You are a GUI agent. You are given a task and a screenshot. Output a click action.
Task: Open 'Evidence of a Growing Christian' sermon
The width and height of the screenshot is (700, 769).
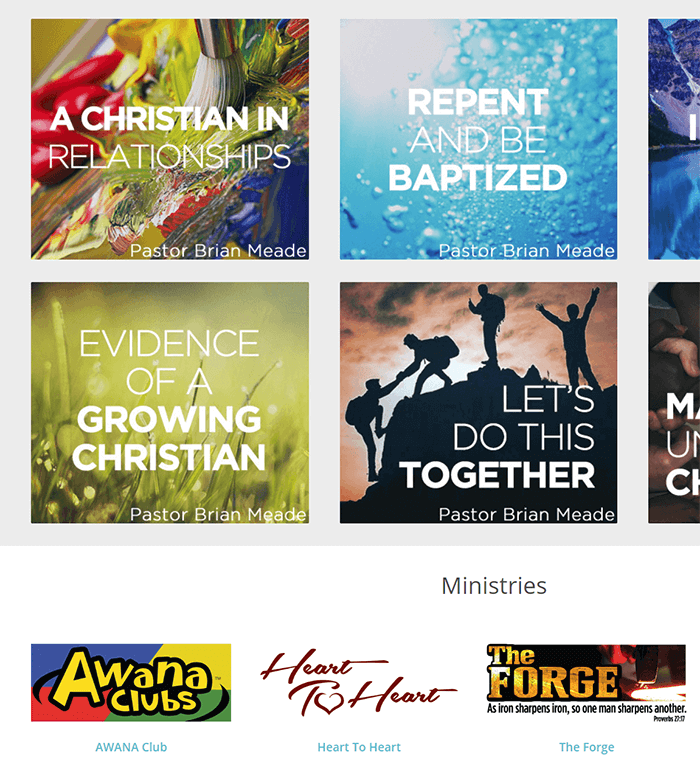click(x=169, y=402)
